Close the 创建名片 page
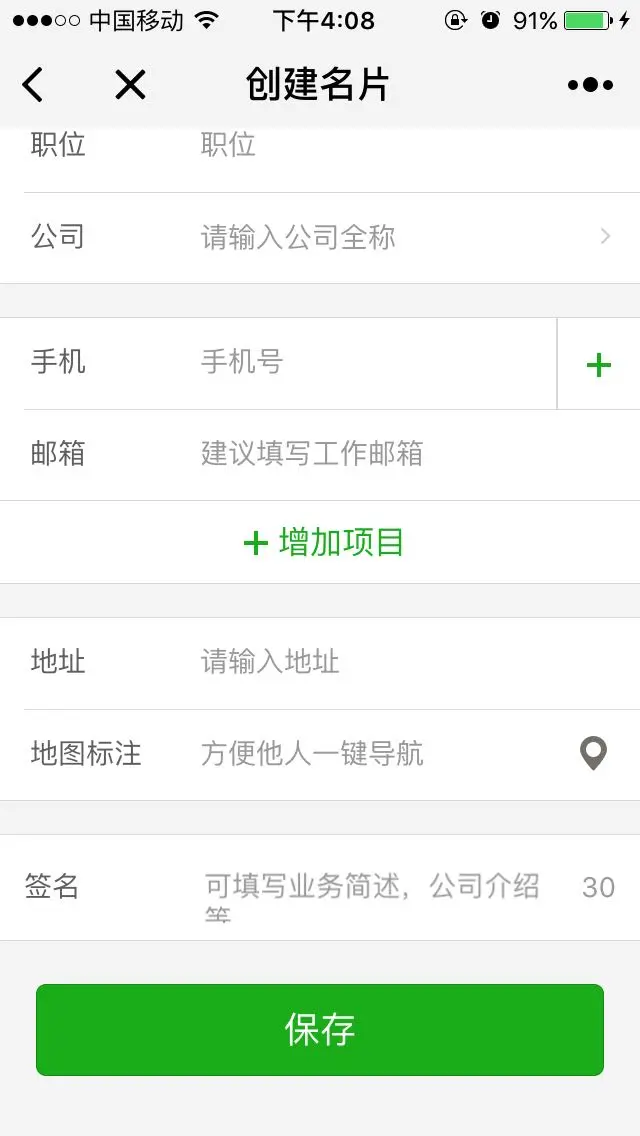The width and height of the screenshot is (640, 1136). [130, 85]
